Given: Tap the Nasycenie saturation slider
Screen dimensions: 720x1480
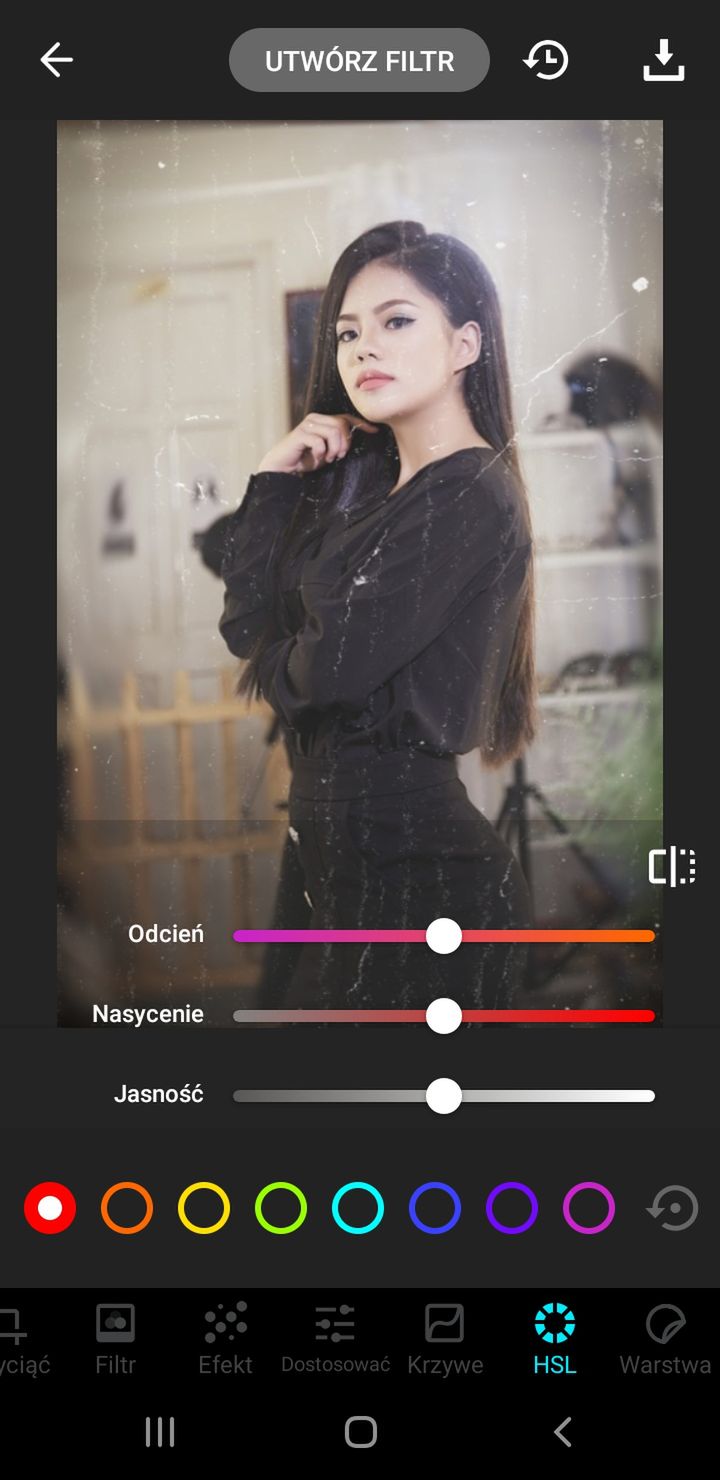Looking at the screenshot, I should click(444, 1016).
